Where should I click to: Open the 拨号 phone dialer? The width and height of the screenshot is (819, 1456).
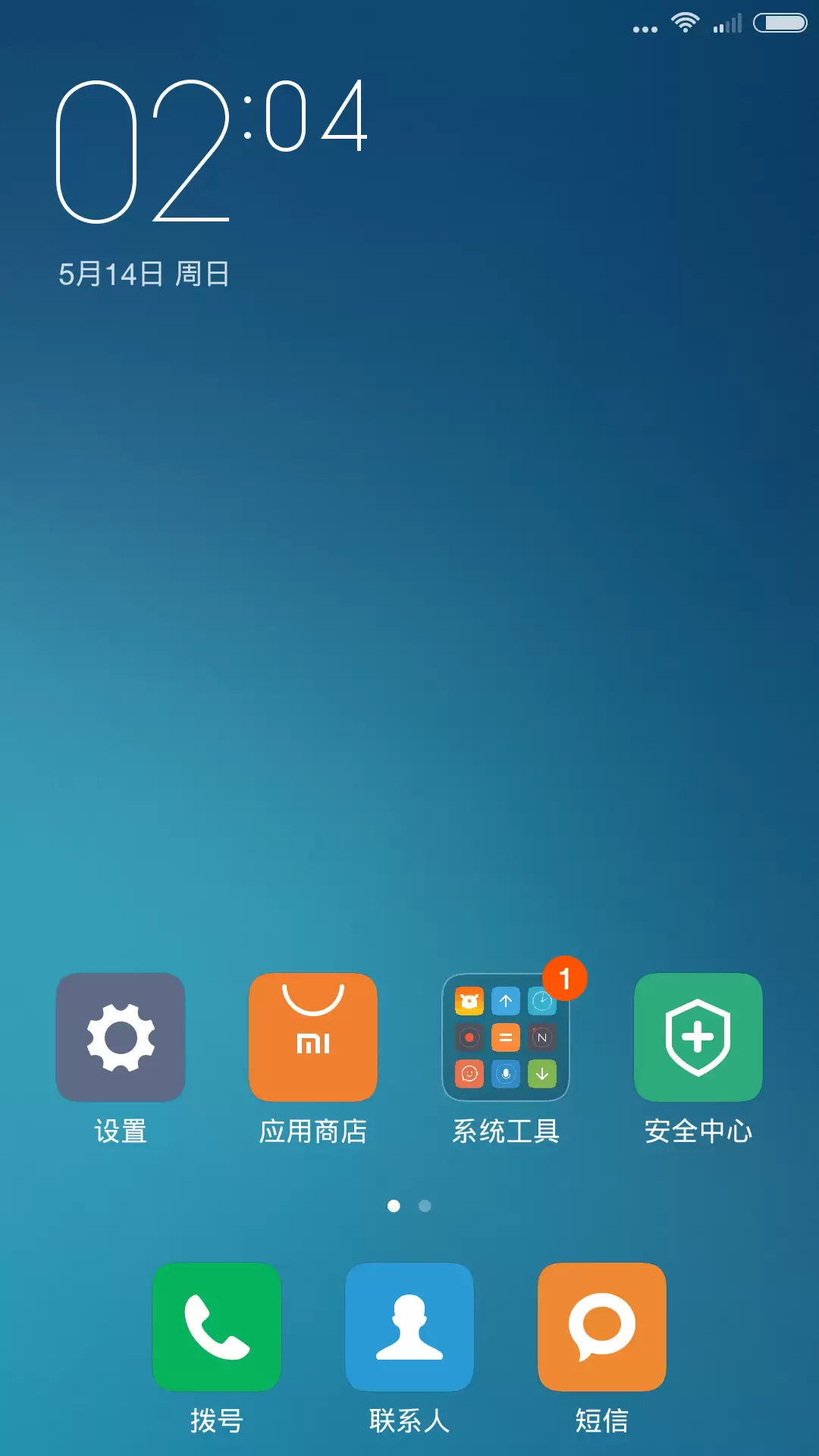(217, 1327)
